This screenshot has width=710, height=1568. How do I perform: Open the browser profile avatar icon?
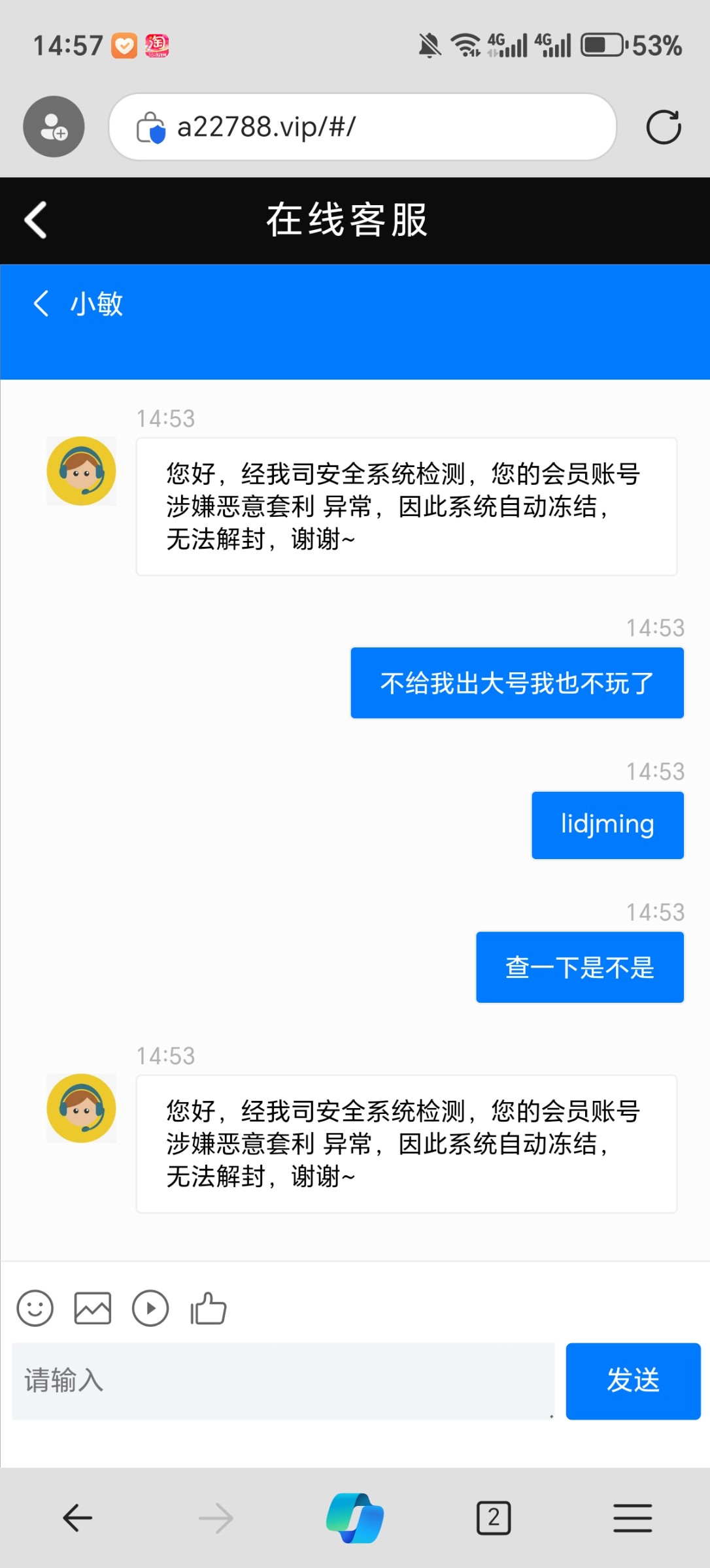pos(52,126)
